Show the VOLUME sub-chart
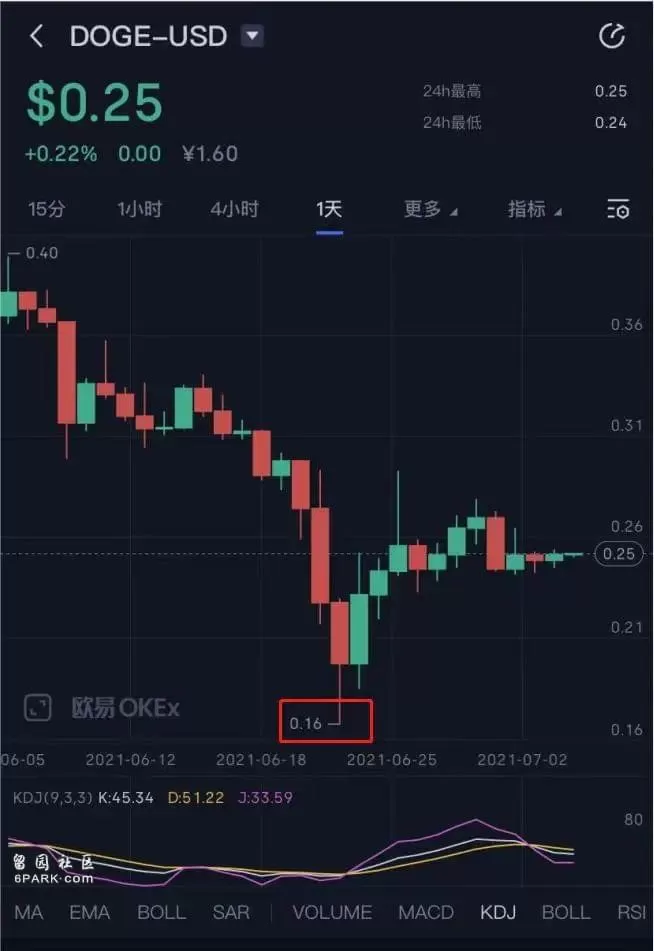Screen dimensions: 654x951 click(332, 912)
